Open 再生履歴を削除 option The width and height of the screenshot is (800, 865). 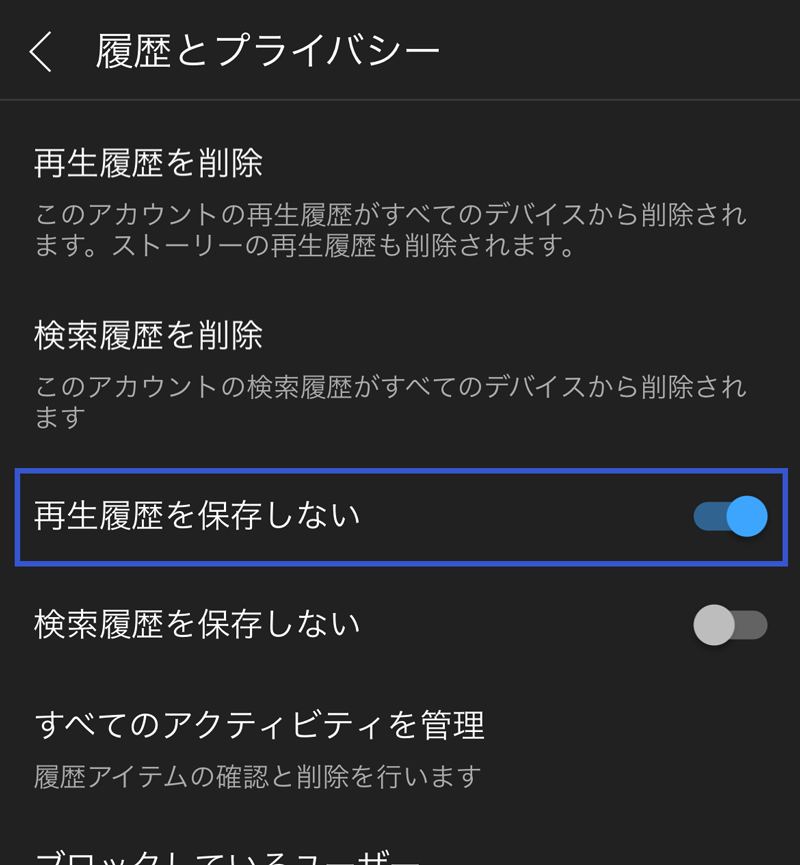point(148,163)
